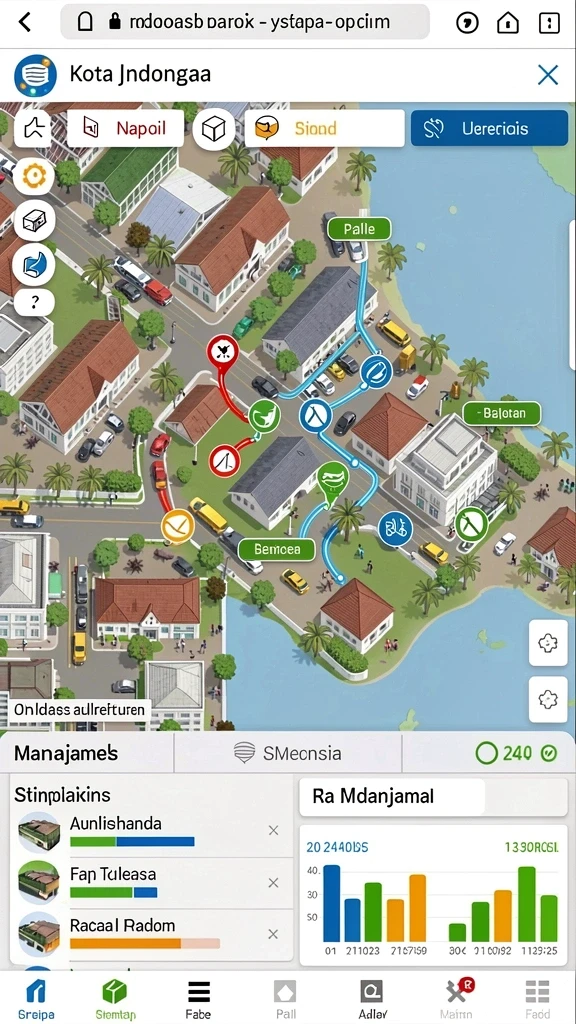Select the Siond chip
This screenshot has width=576, height=1024.
pos(325,128)
